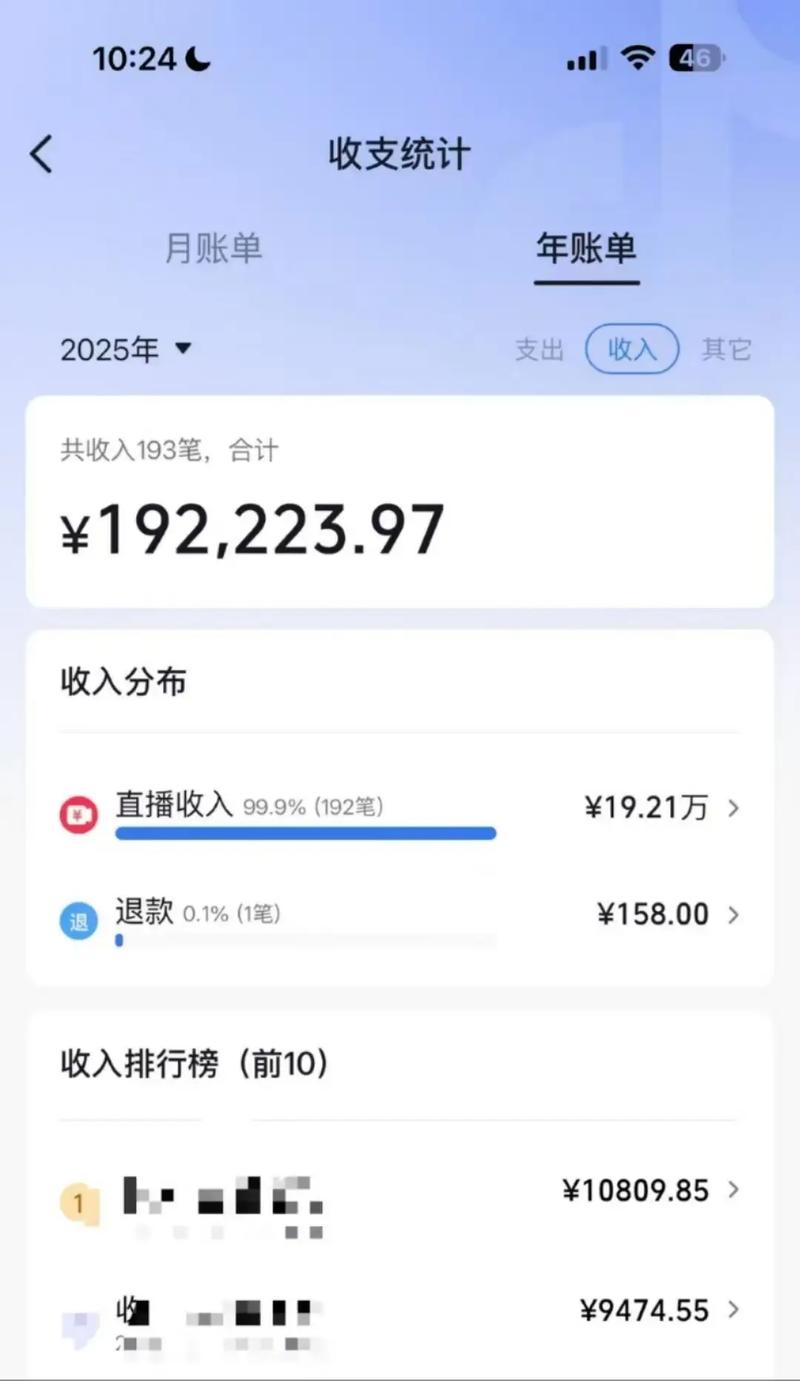Click the back arrow at top left

coord(40,155)
